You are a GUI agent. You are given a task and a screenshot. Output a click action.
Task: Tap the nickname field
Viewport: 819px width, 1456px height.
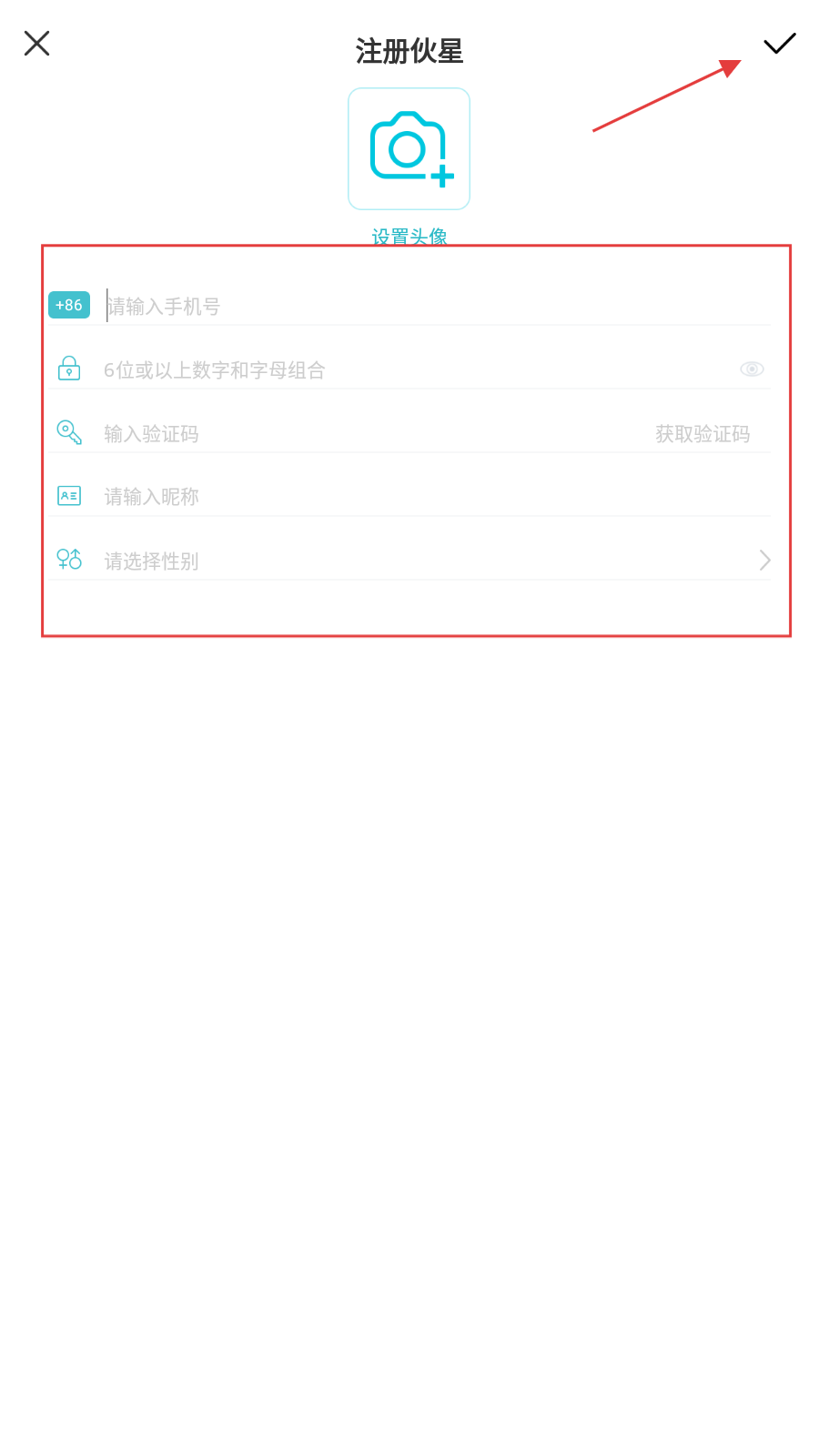point(437,496)
